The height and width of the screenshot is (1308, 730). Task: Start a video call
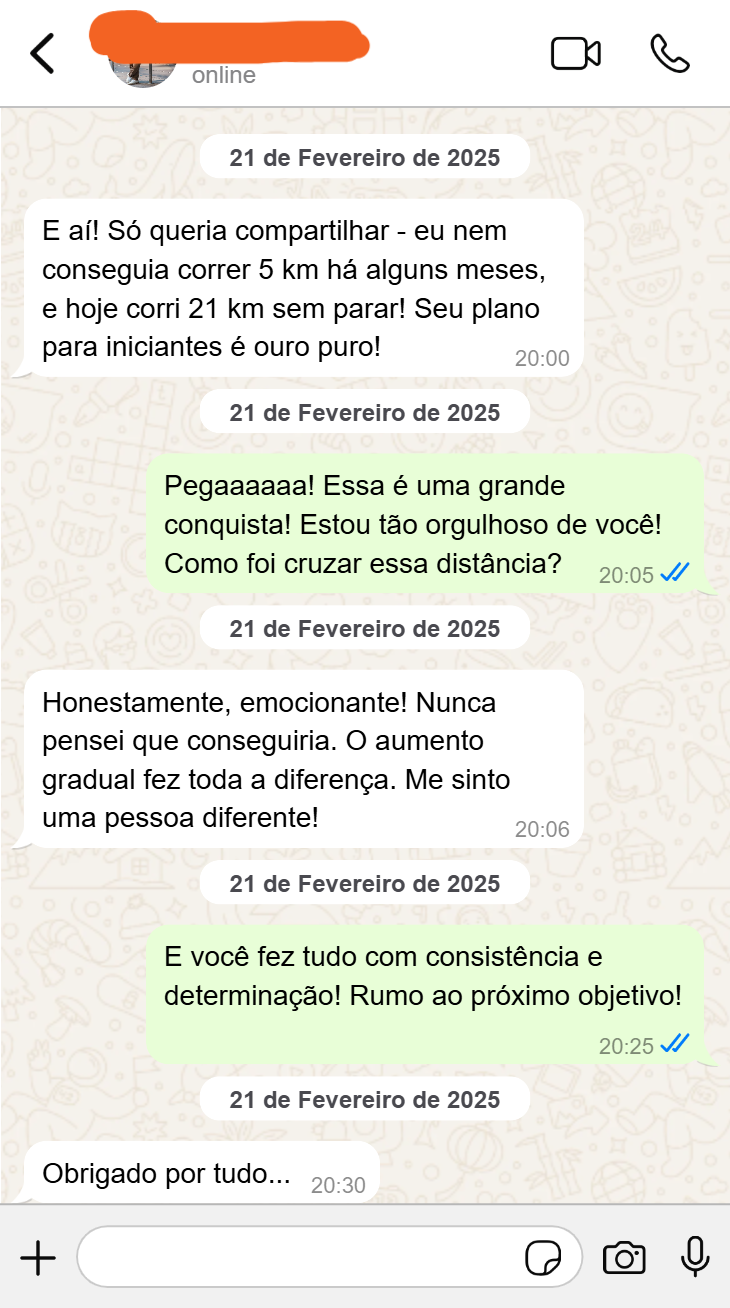point(576,54)
